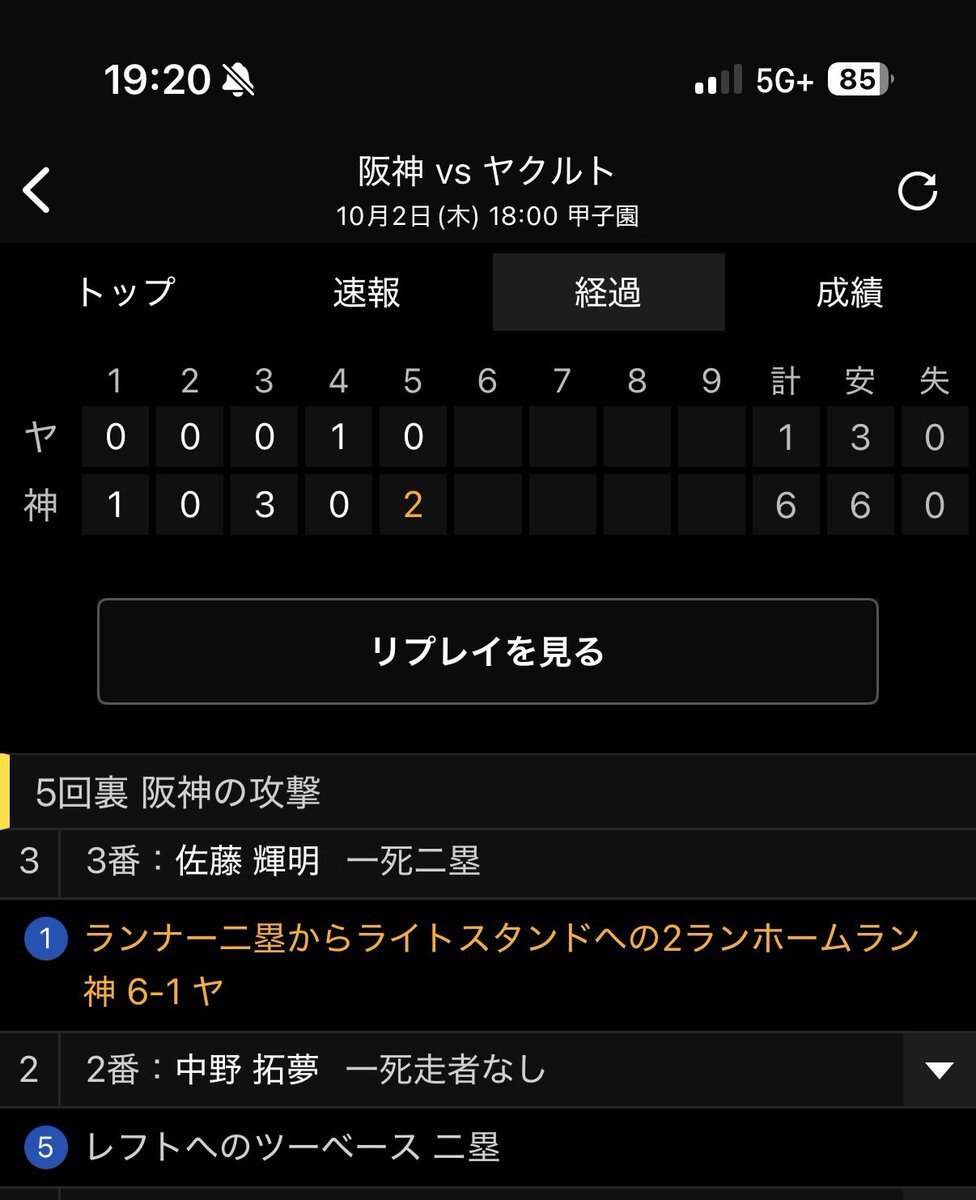Screen dimensions: 976x1200
Task: Go back using the top-left arrow
Action: tap(37, 190)
